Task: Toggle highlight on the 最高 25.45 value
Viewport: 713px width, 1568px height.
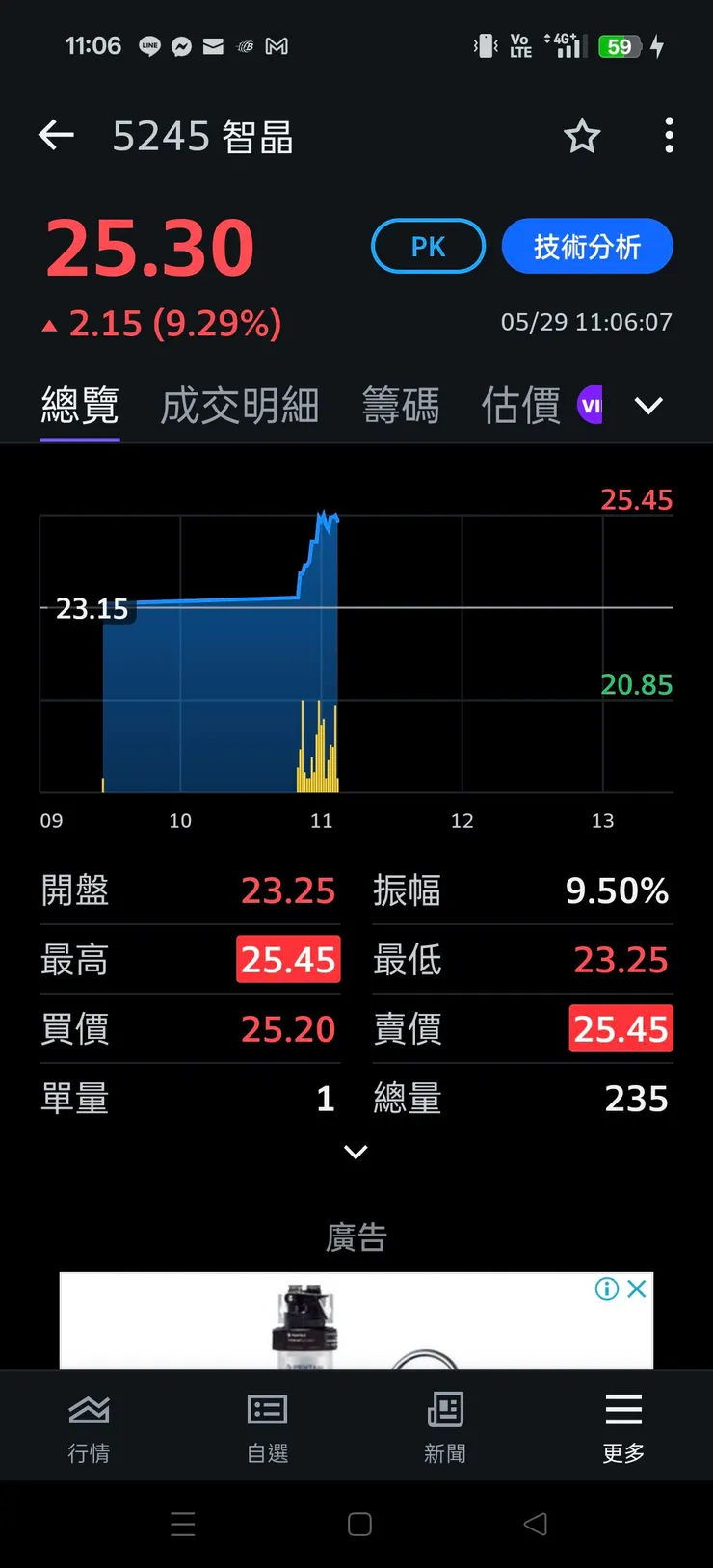Action: click(288, 959)
